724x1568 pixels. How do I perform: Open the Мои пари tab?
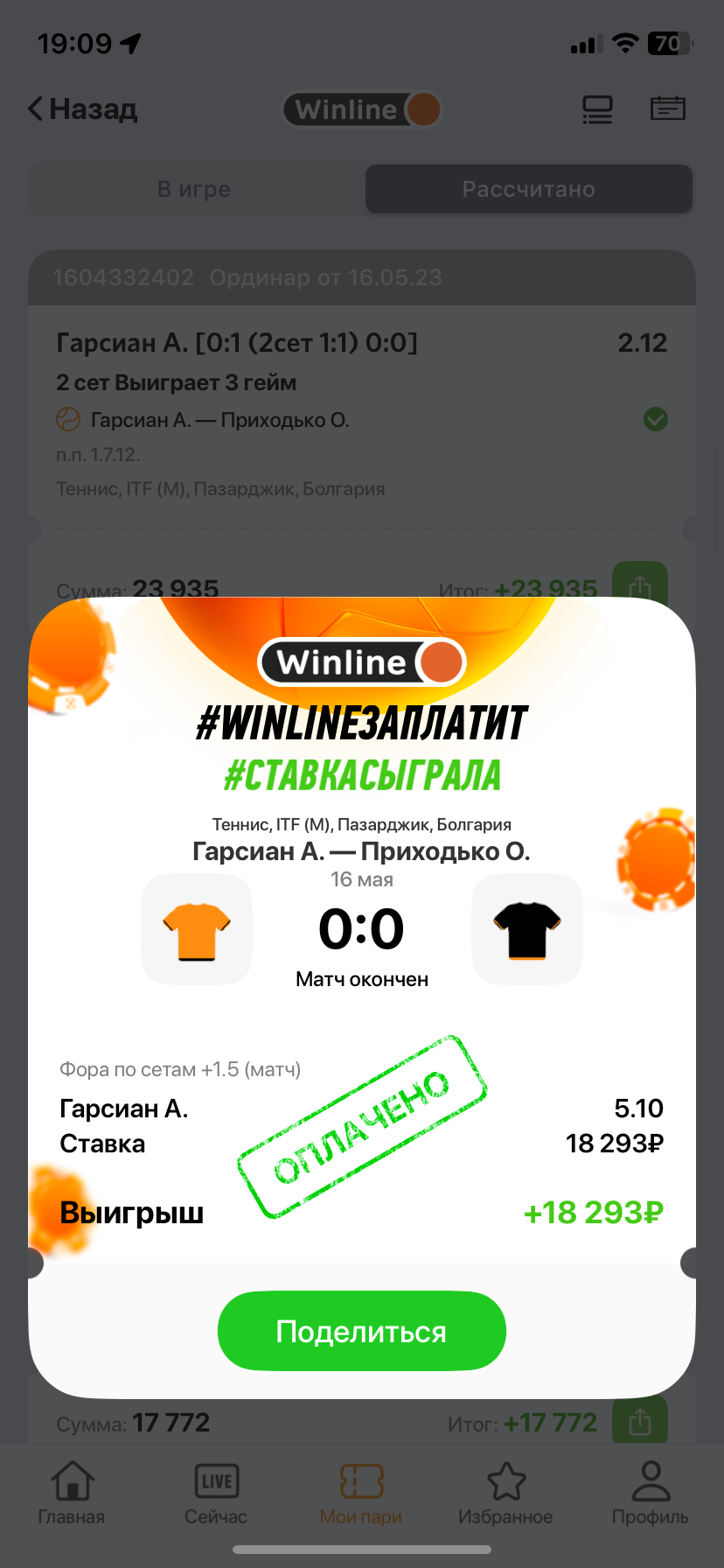point(361,1493)
